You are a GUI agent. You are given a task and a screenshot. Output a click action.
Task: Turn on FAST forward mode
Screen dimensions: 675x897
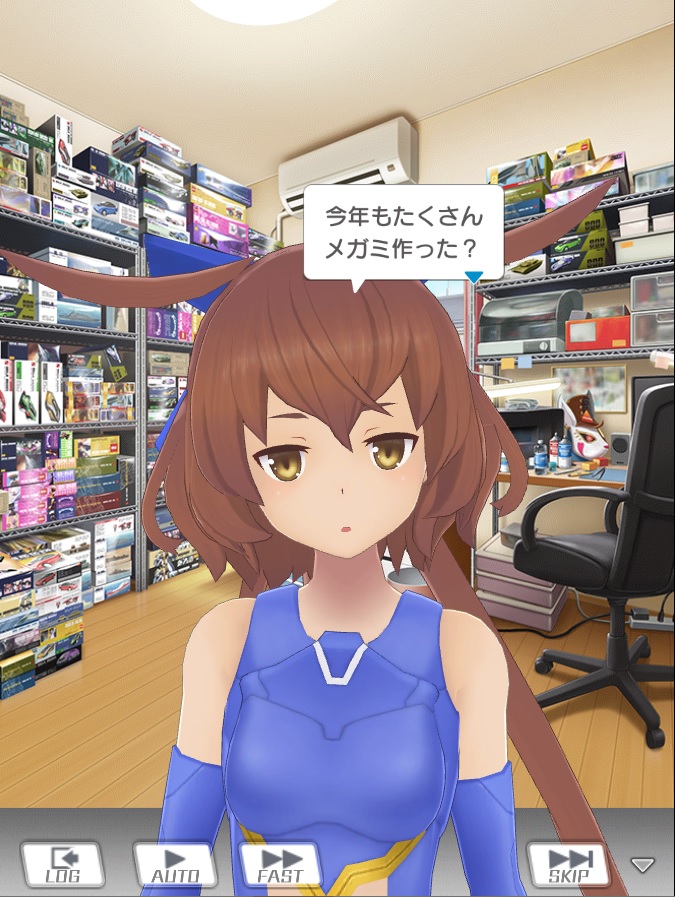click(280, 864)
